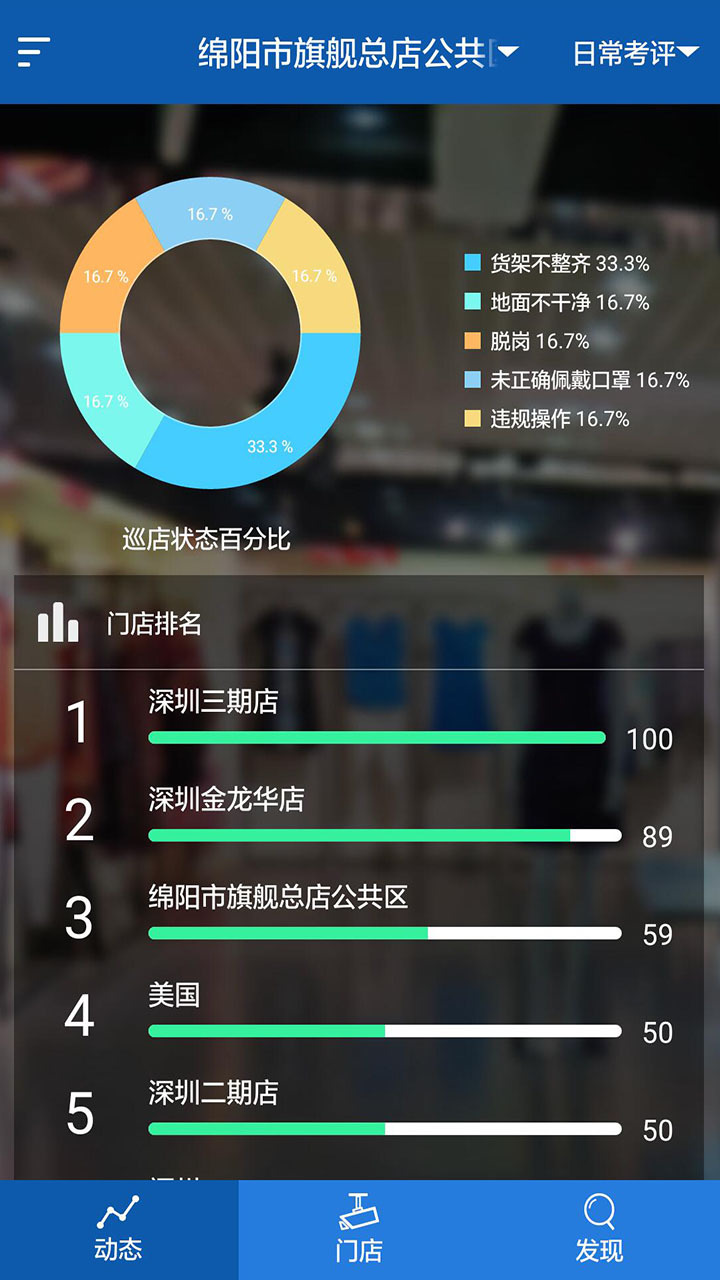The width and height of the screenshot is (720, 1280).
Task: Open the side drawer menu
Action: point(34,52)
